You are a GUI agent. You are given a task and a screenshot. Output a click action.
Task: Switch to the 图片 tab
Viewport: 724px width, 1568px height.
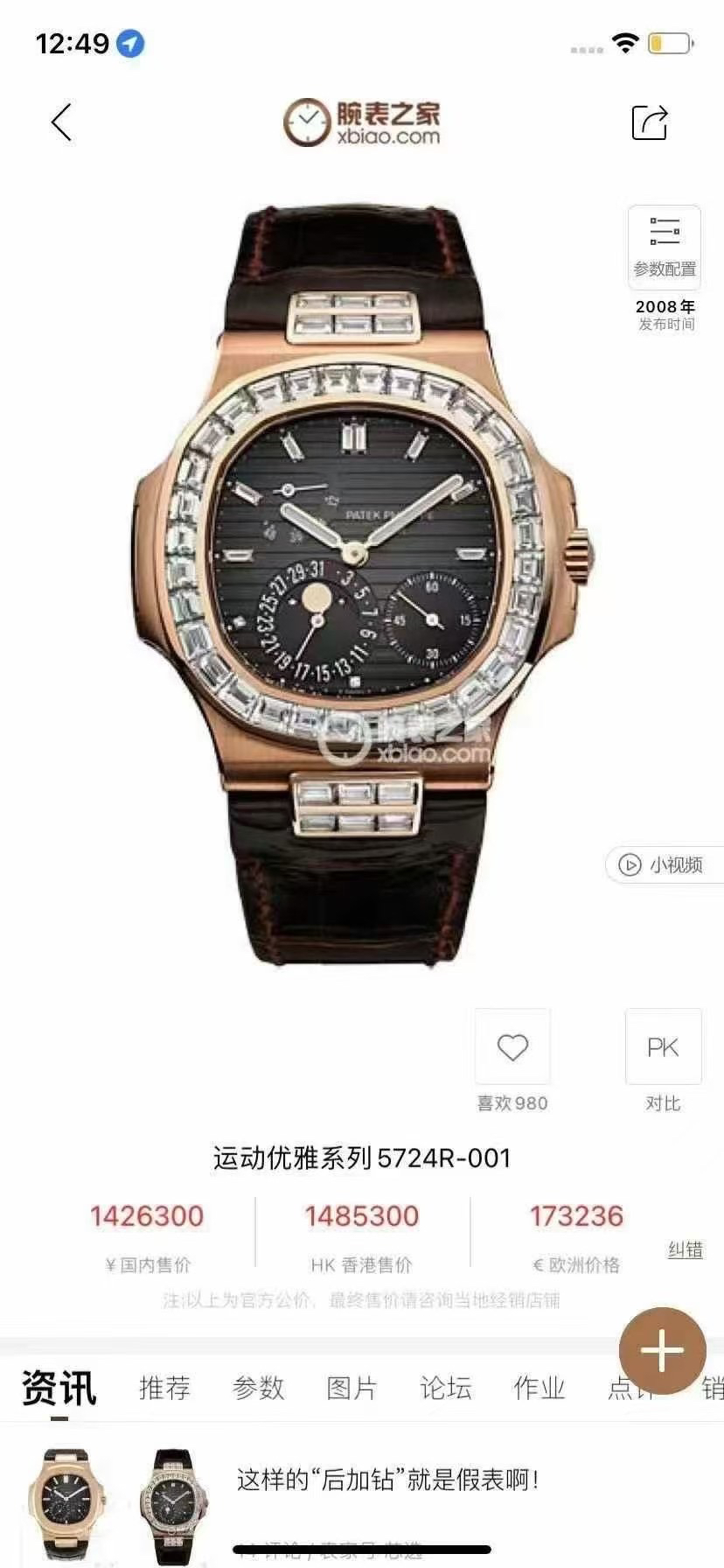352,1388
